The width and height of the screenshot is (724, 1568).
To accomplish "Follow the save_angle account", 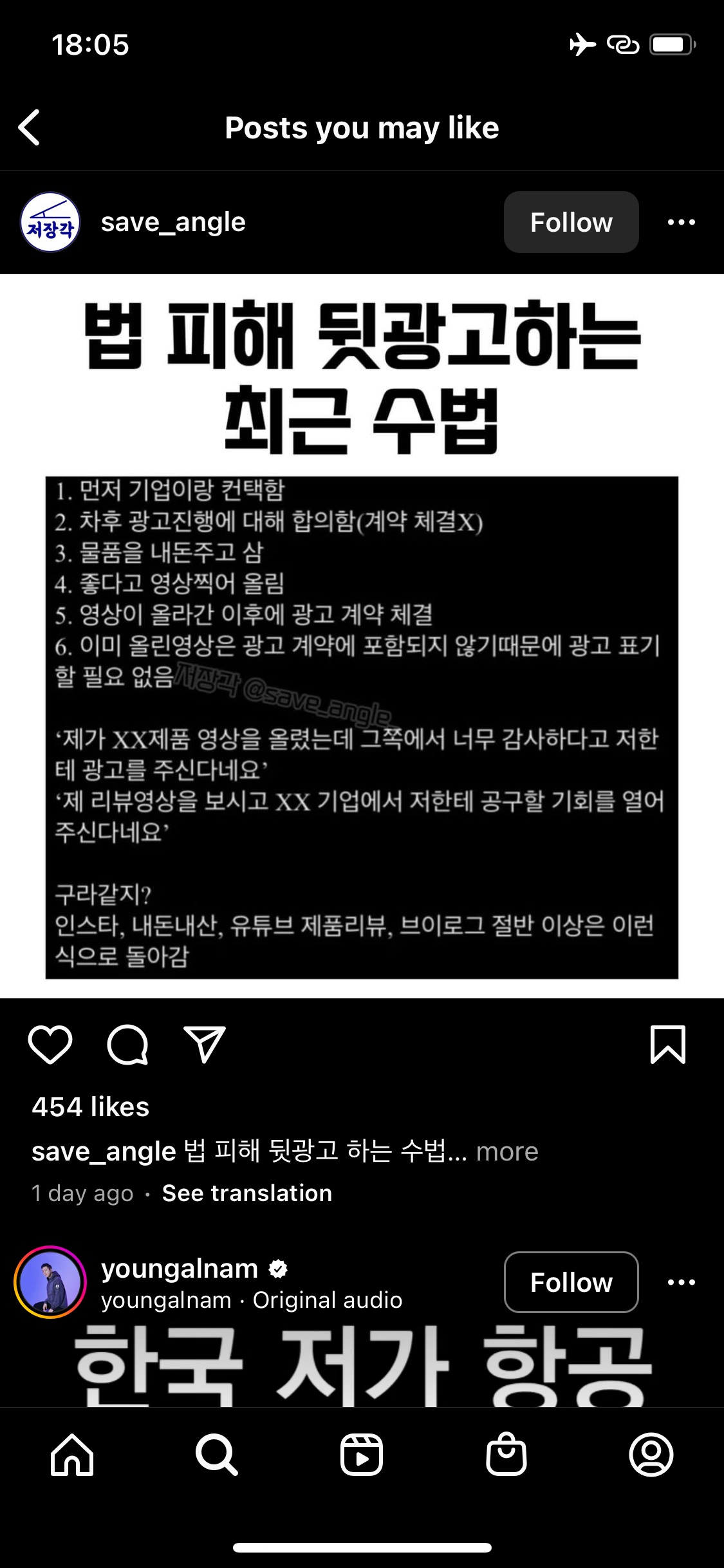I will pos(571,222).
